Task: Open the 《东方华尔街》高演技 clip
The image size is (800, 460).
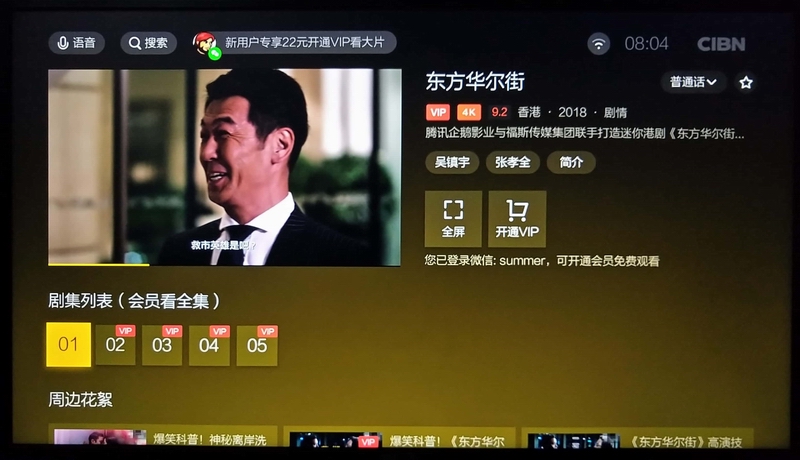Action: [x=640, y=439]
